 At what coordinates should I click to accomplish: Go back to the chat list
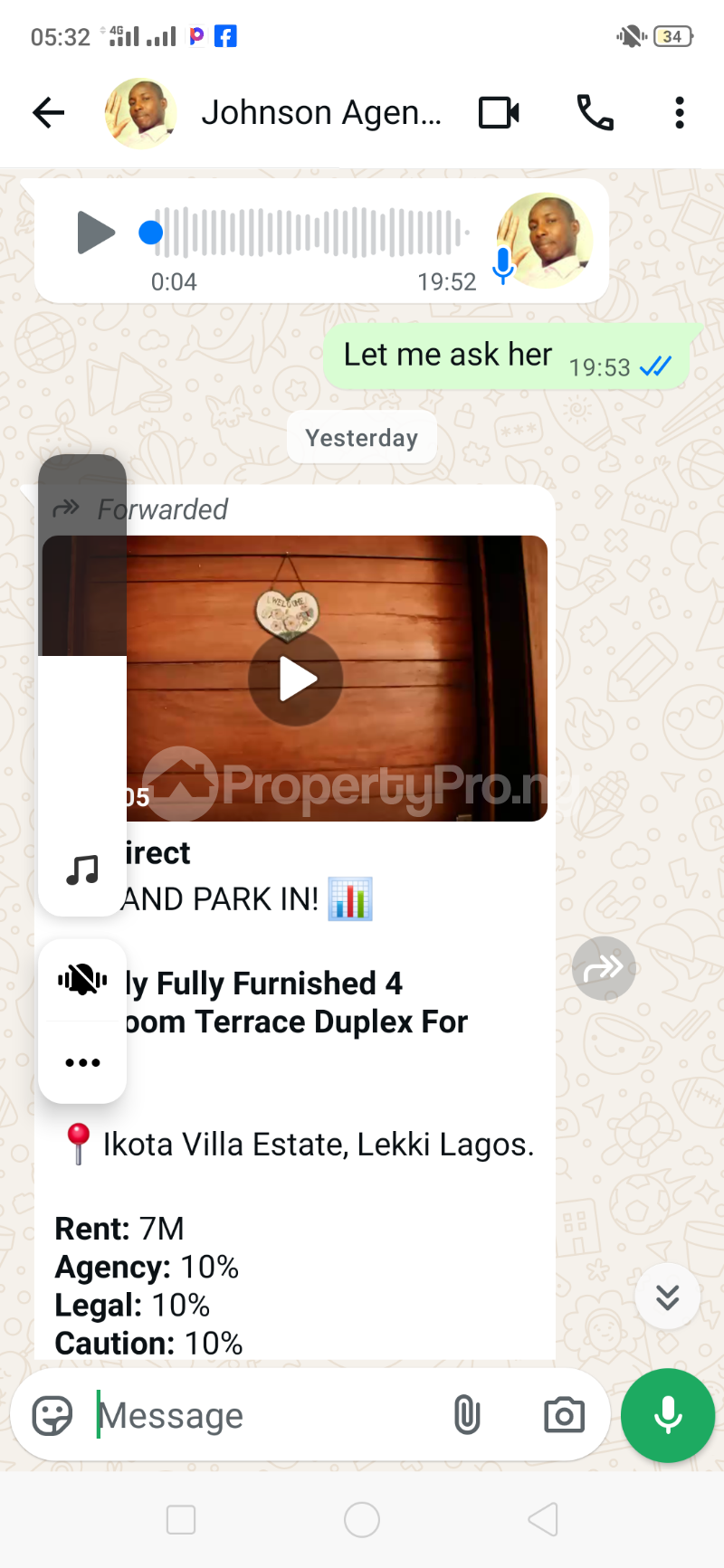pos(49,113)
